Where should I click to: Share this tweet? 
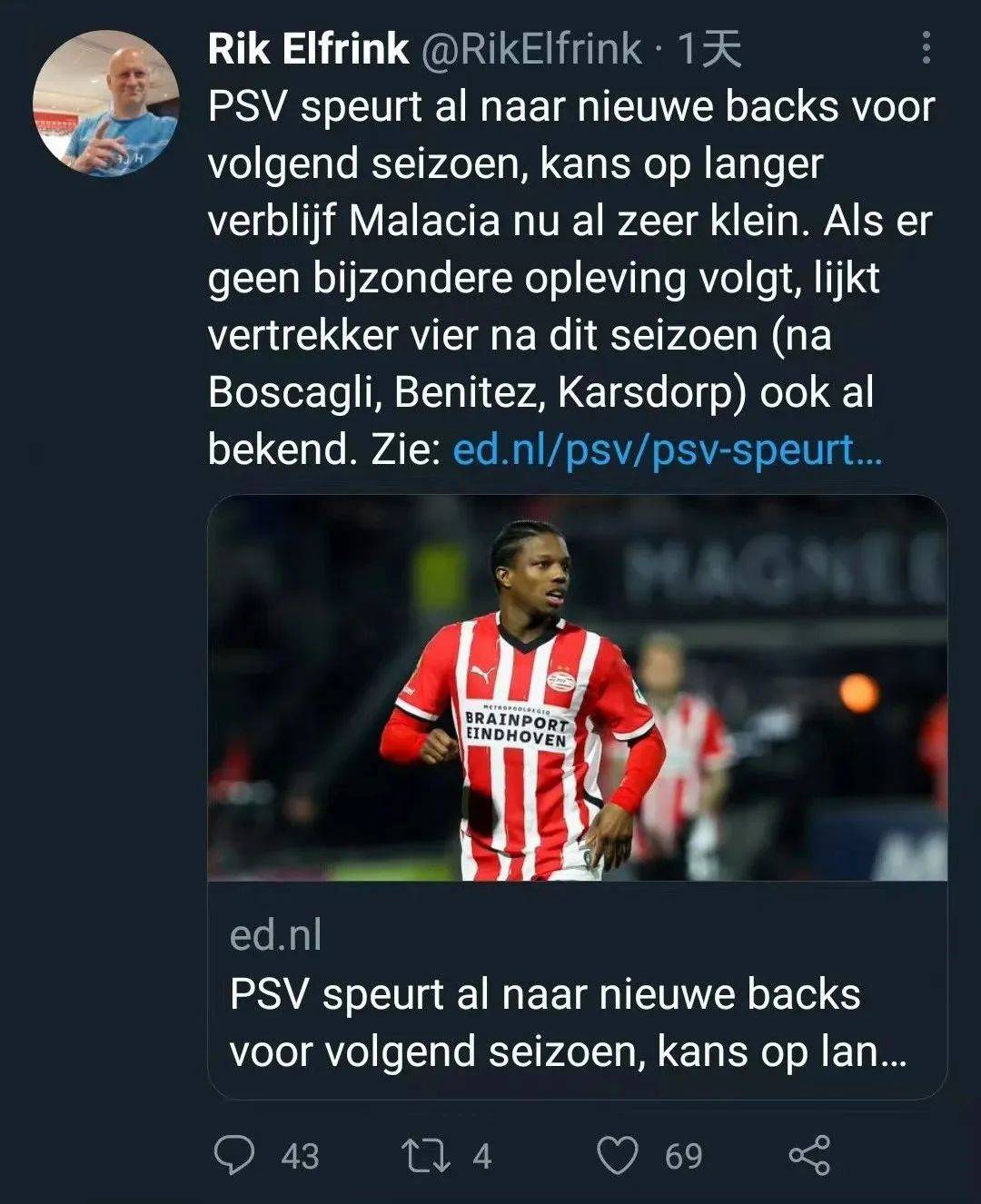(808, 1155)
